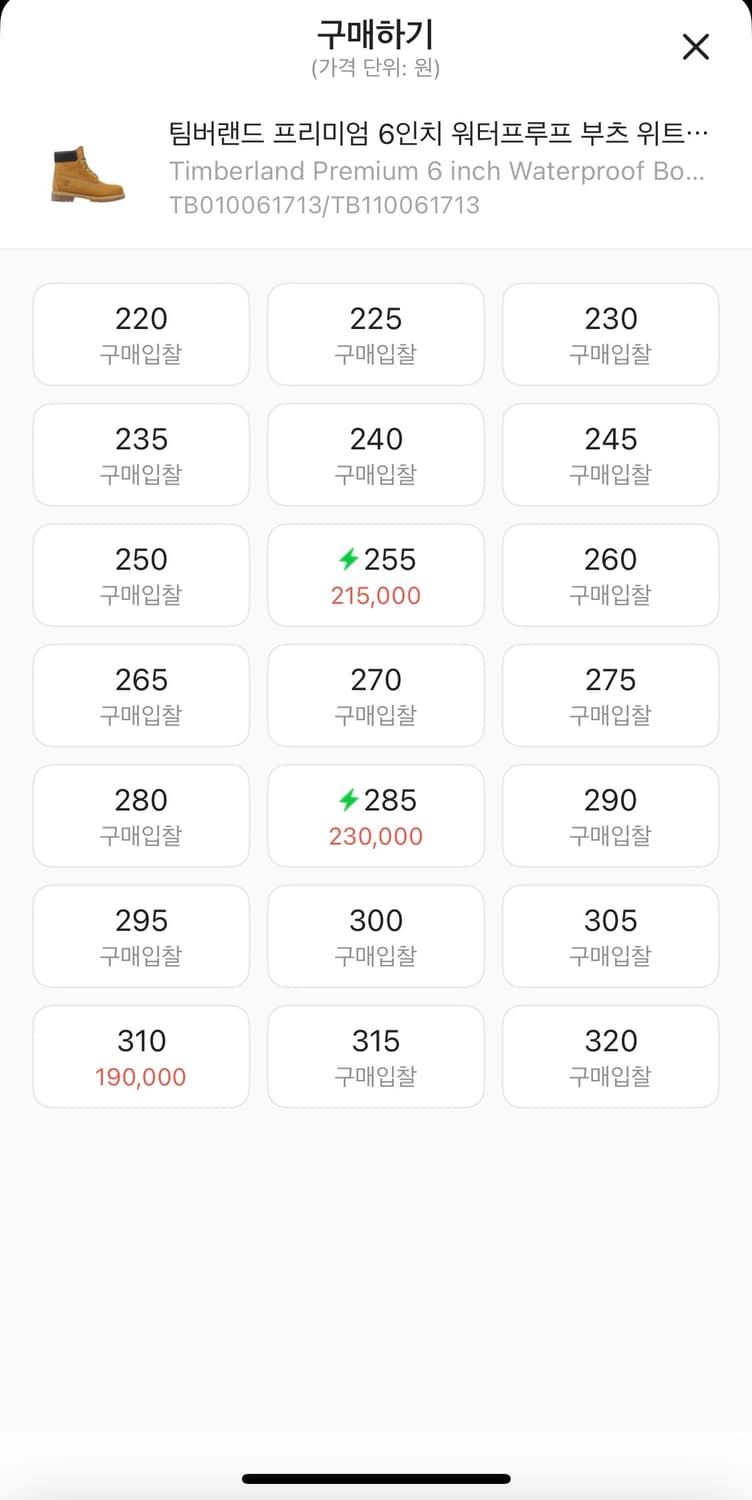This screenshot has height=1500, width=752.
Task: Select size 285 marked with green lightning bolt
Action: point(375,815)
